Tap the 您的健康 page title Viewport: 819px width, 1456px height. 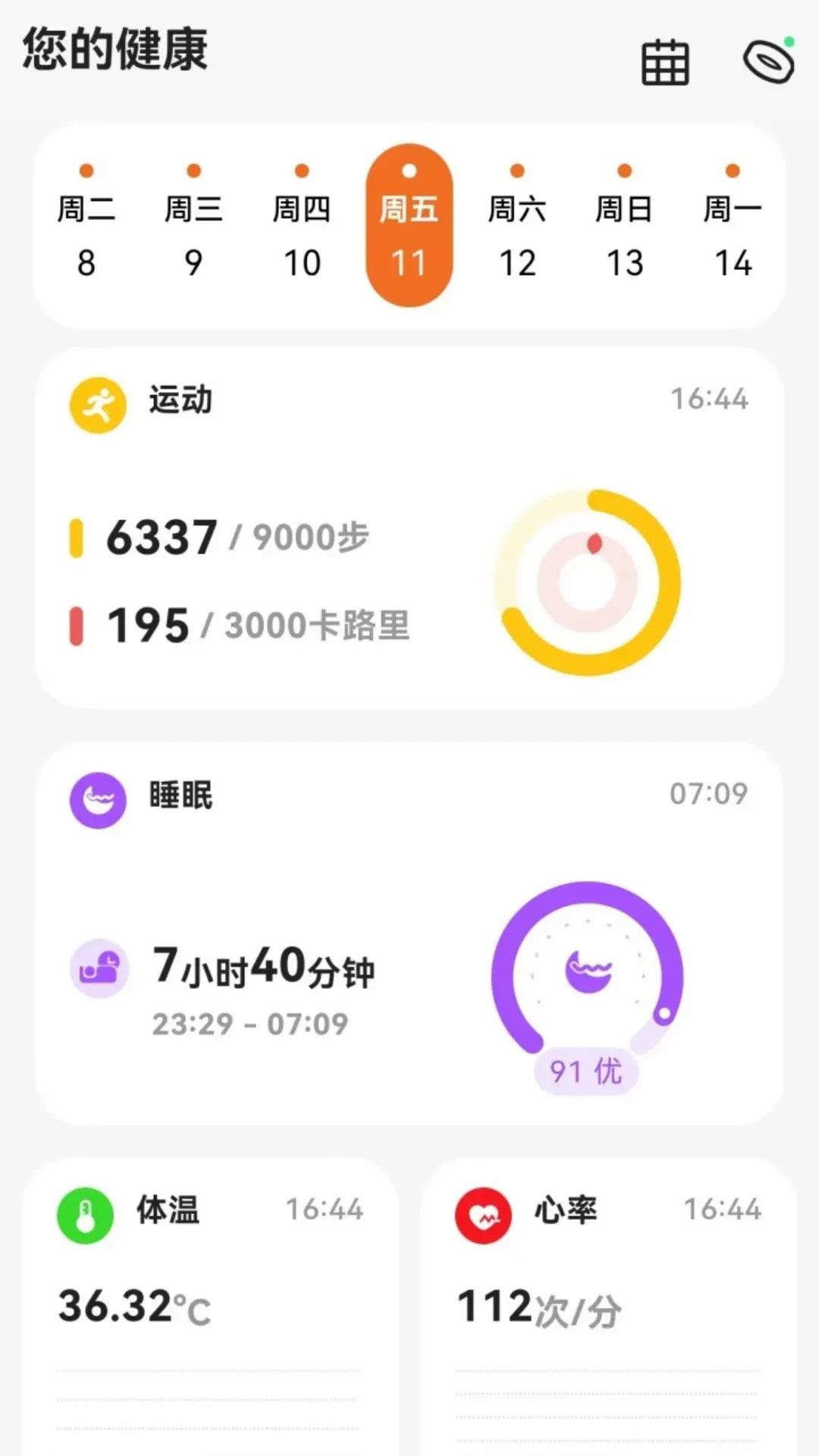pyautogui.click(x=115, y=52)
